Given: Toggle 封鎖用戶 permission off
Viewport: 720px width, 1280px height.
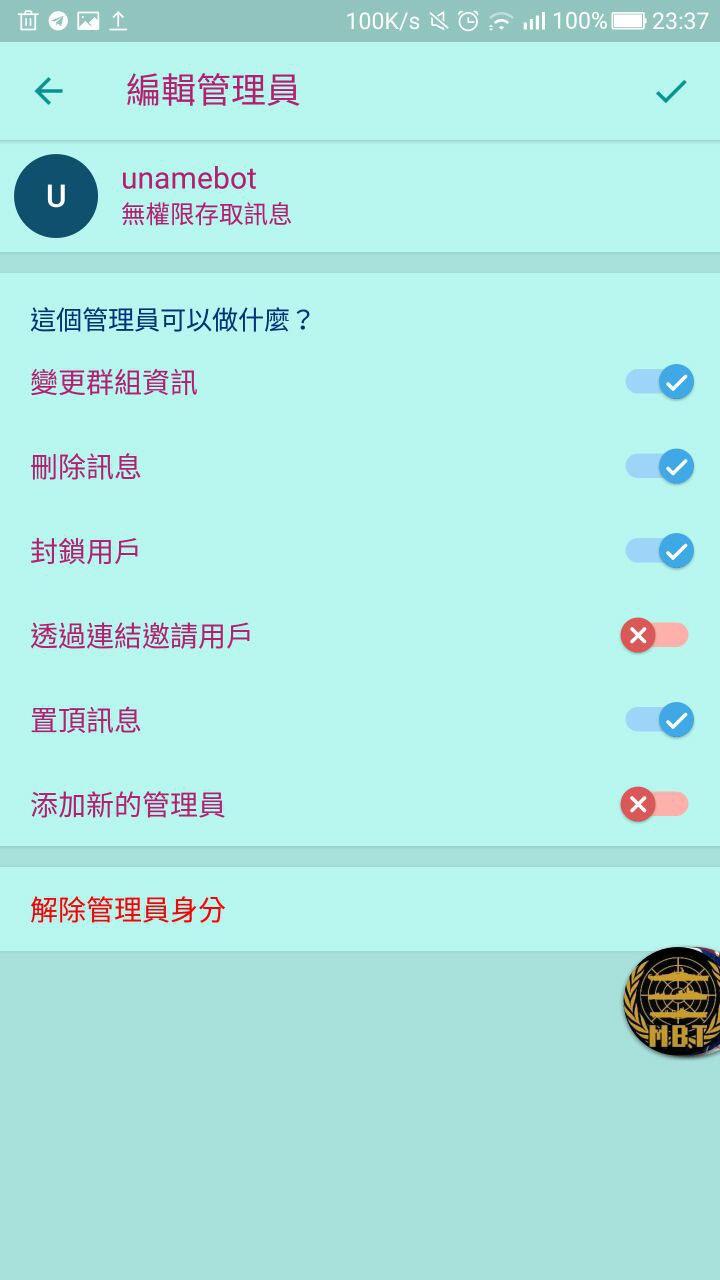Looking at the screenshot, I should point(659,551).
